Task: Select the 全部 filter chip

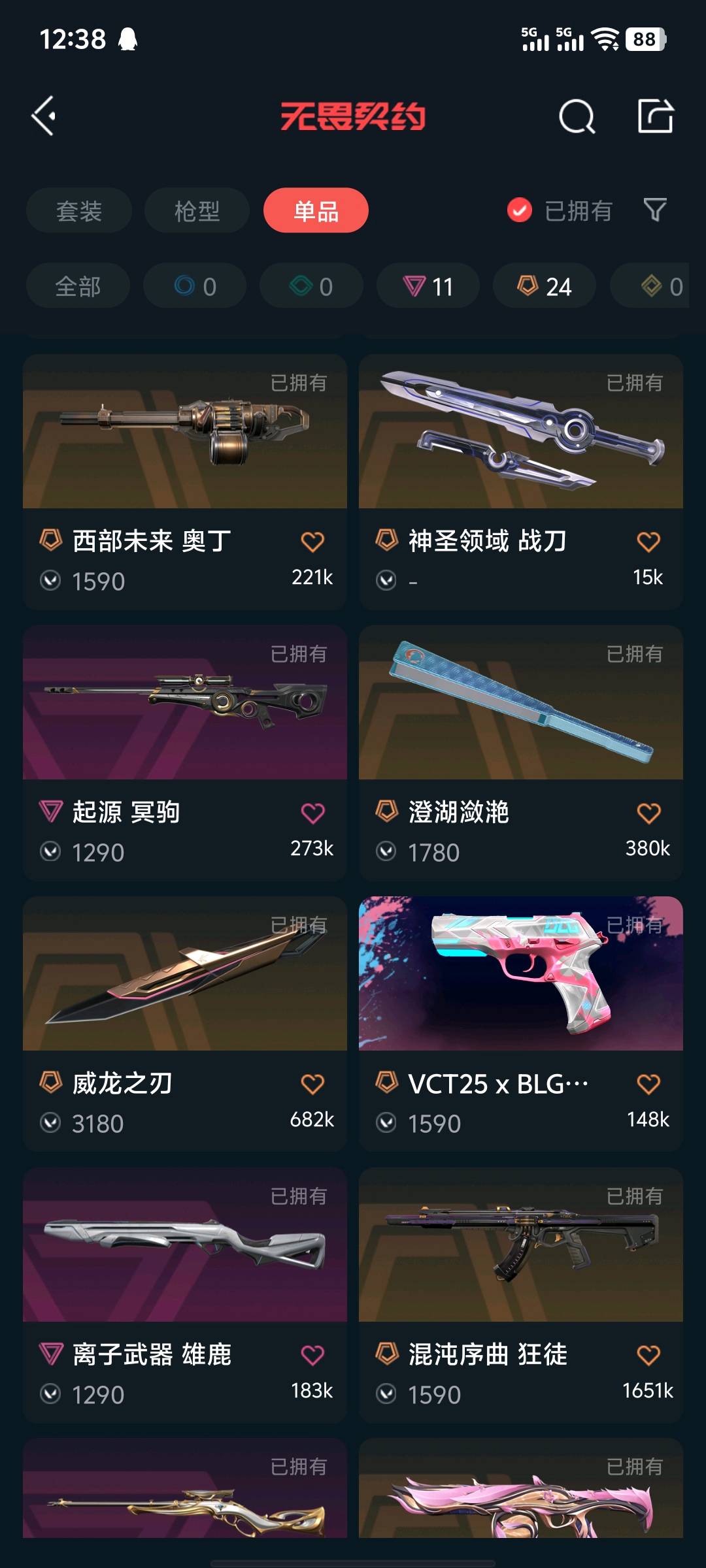Action: [x=78, y=286]
